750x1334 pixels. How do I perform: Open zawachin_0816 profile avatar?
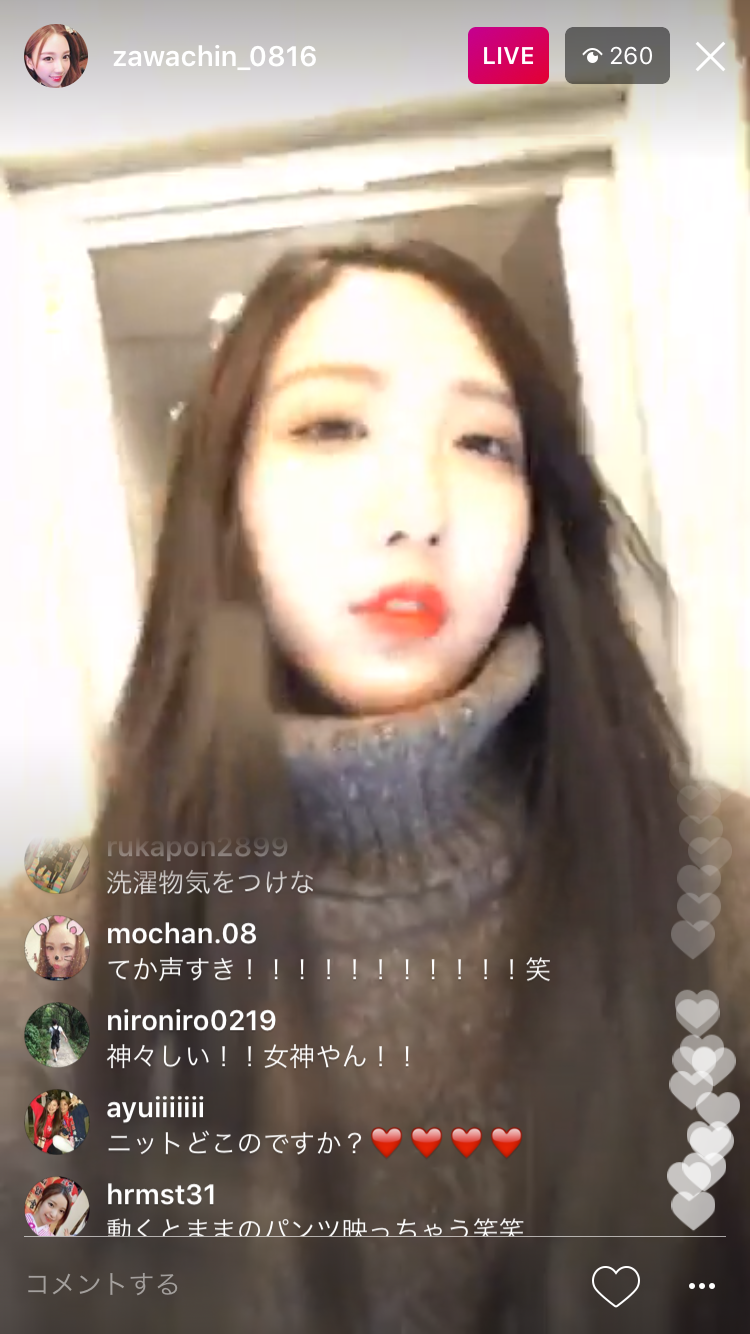tap(56, 56)
